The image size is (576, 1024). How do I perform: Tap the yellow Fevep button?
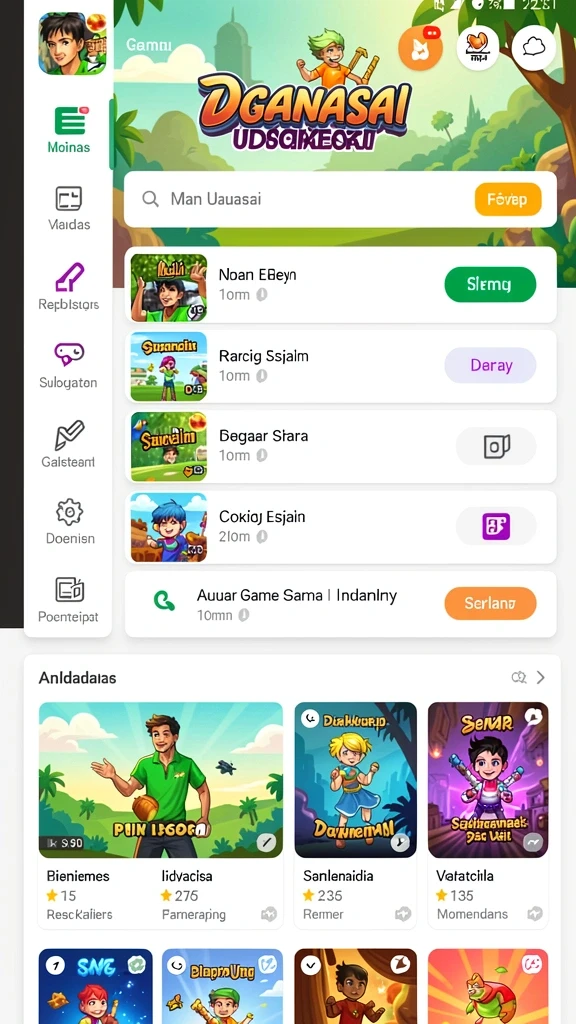click(508, 199)
